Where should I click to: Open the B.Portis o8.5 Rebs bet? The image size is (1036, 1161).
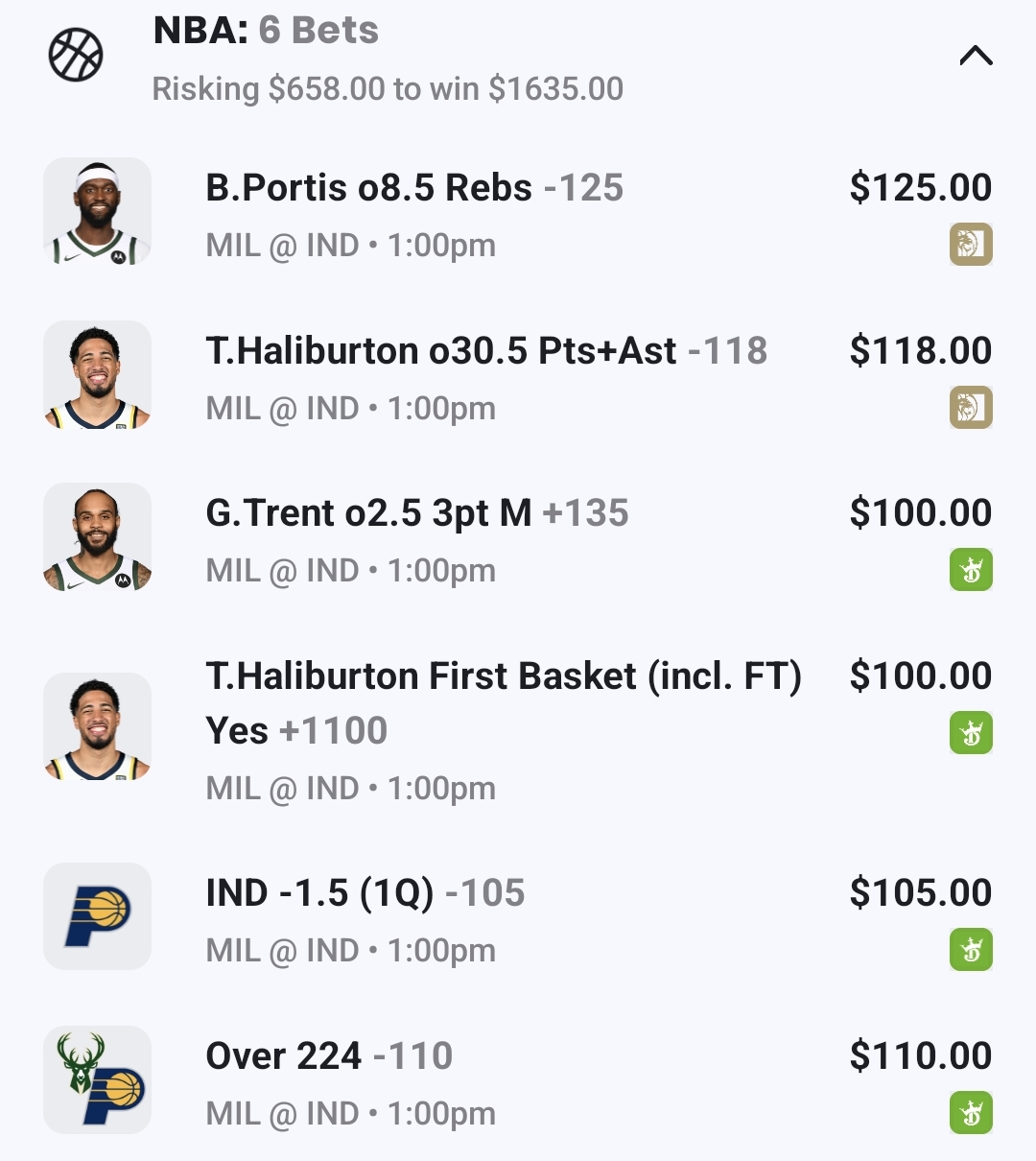(x=414, y=188)
